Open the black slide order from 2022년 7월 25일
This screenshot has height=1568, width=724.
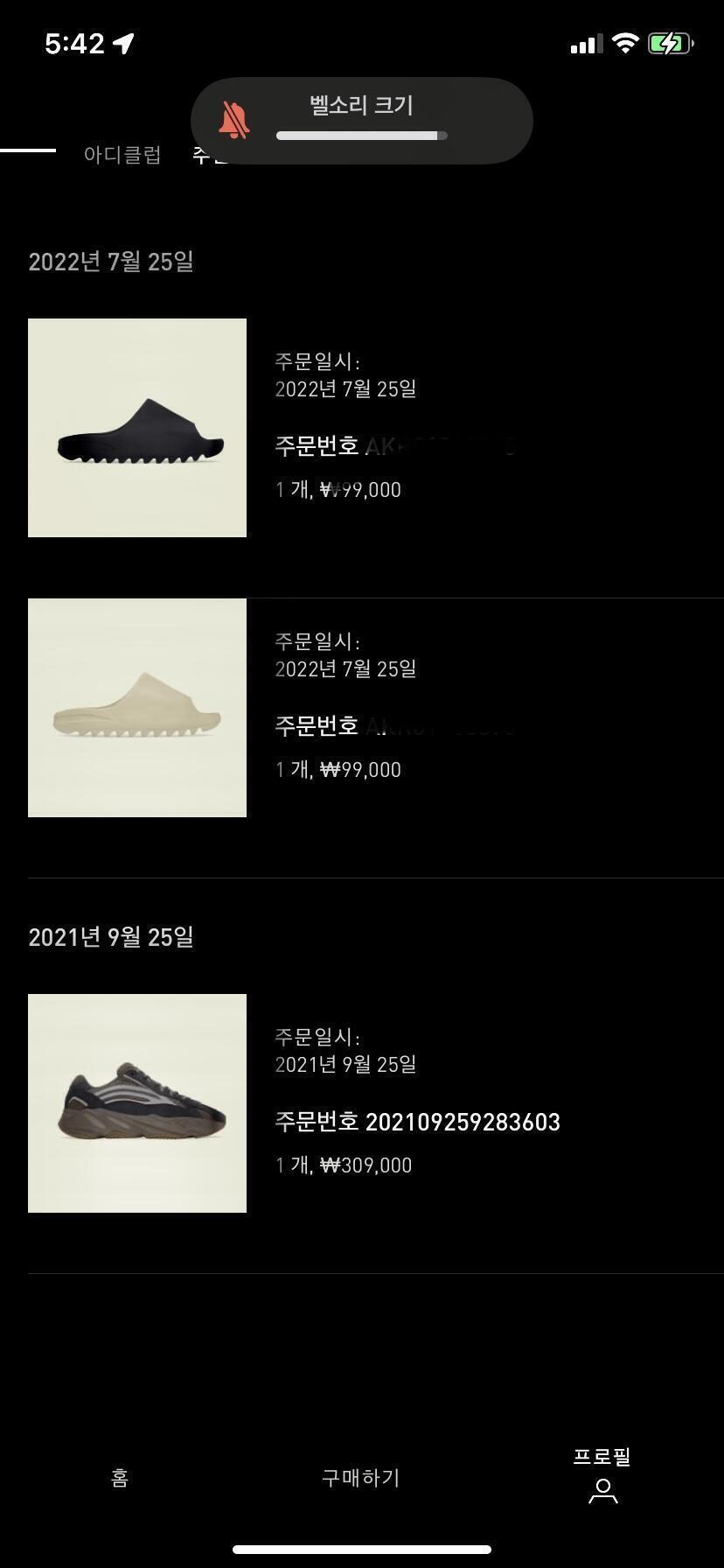pos(137,428)
